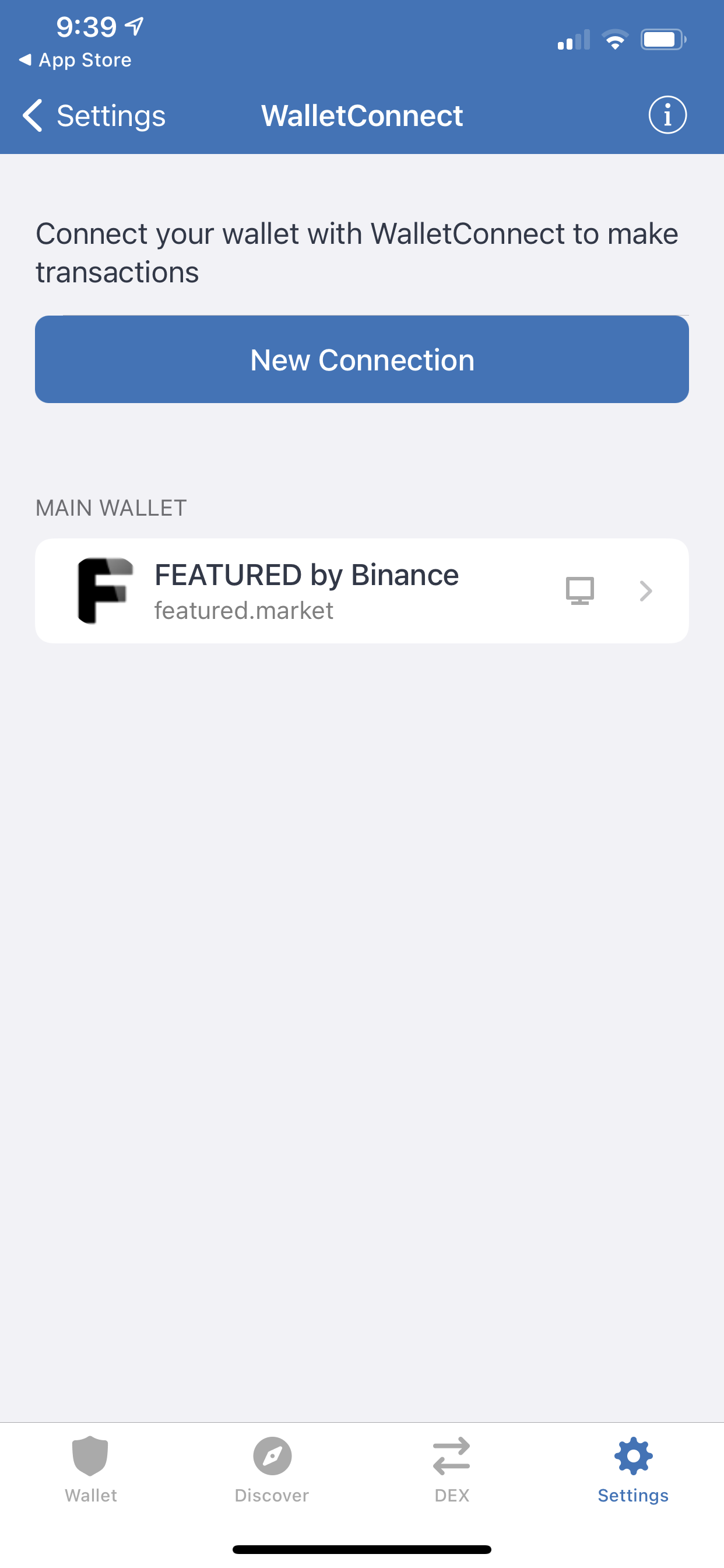724x1568 pixels.
Task: Start a New Connection
Action: tap(362, 359)
